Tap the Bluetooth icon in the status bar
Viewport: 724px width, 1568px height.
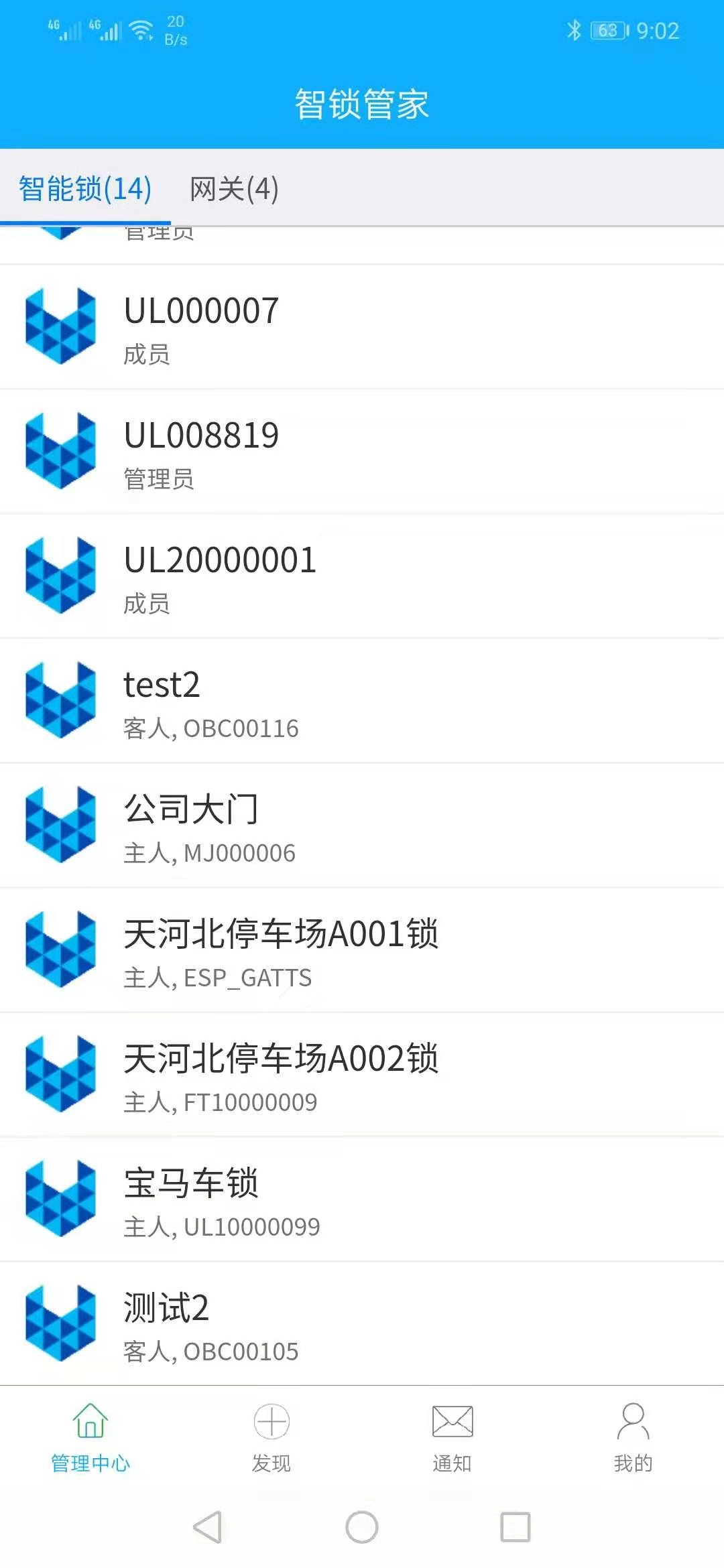point(573,30)
